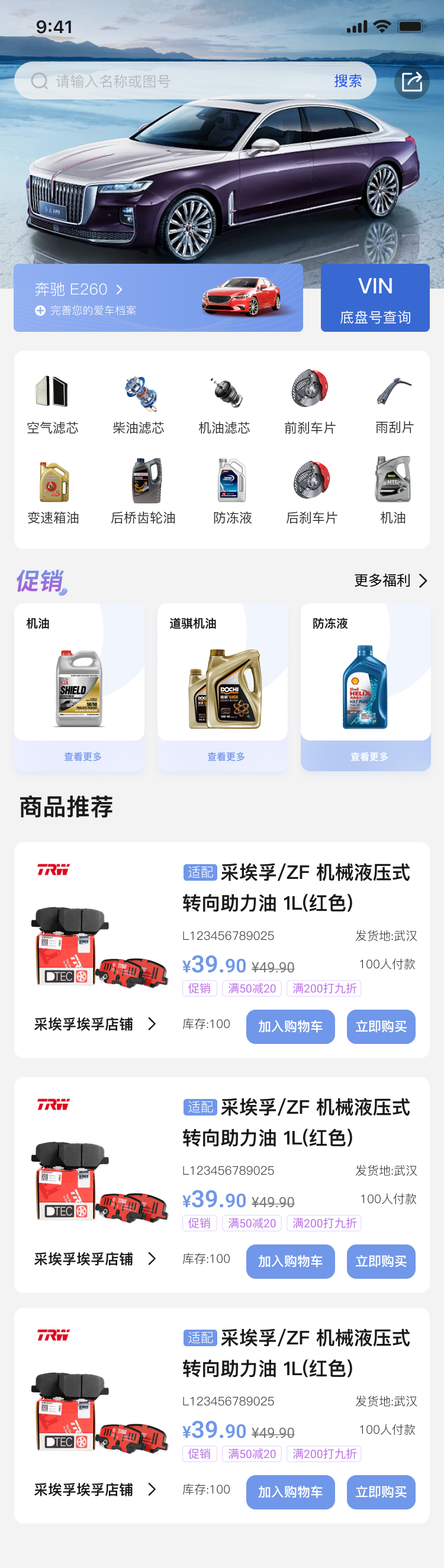444x1568 pixels.
Task: Open 更多福利 promotions link
Action: (391, 580)
